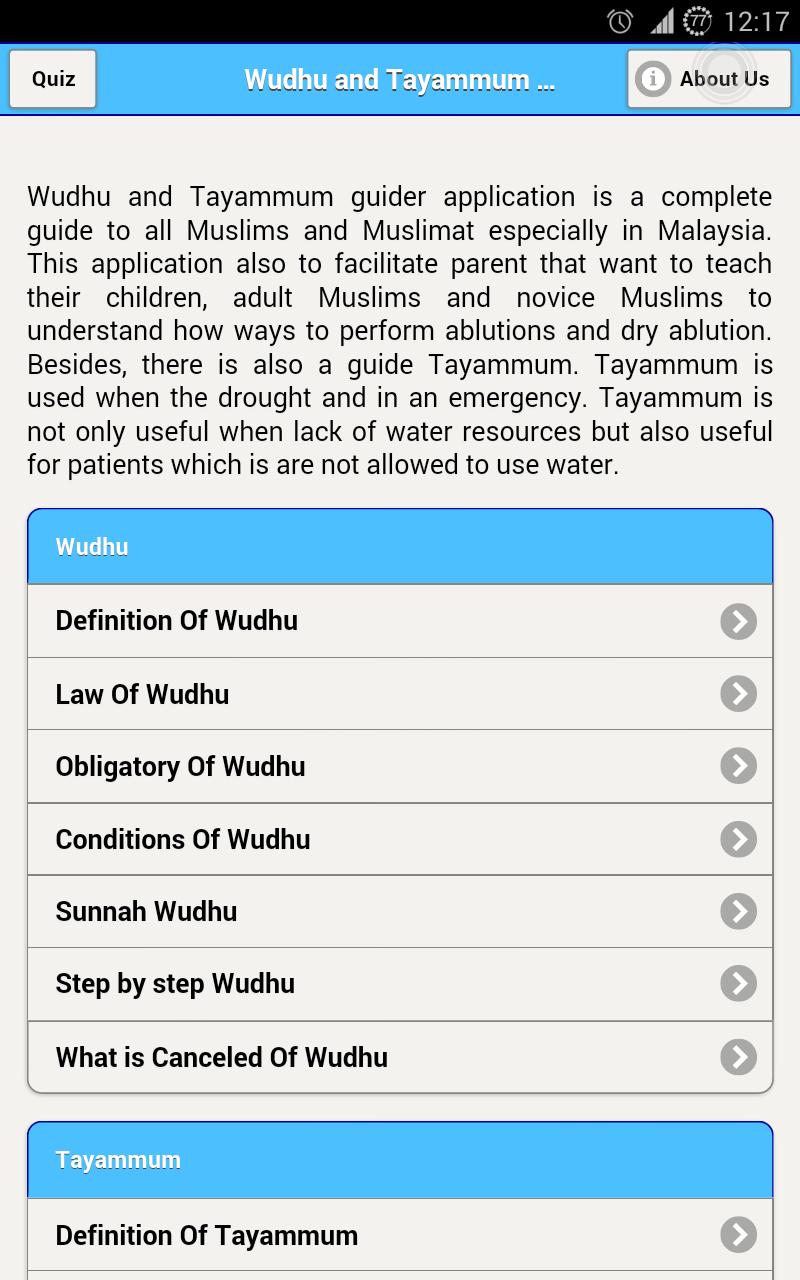
Task: Tap the arrow next to Definition Of Tayammum
Action: click(x=738, y=1235)
